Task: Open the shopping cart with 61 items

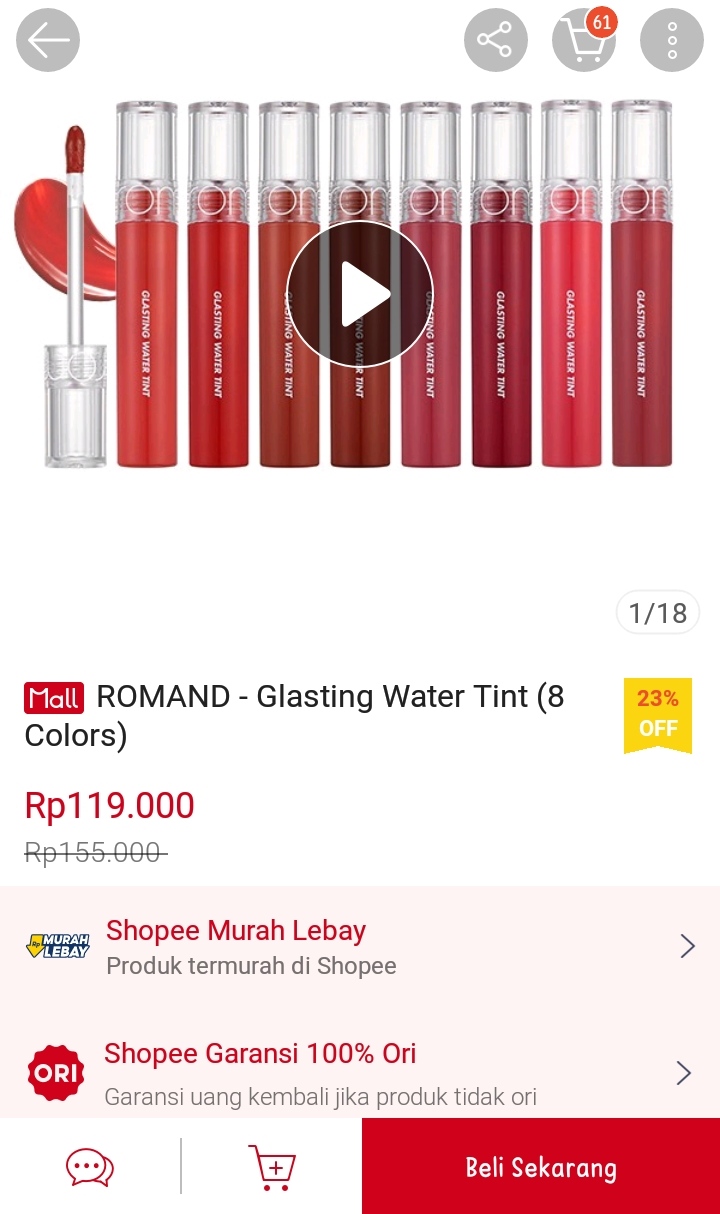Action: tap(584, 40)
